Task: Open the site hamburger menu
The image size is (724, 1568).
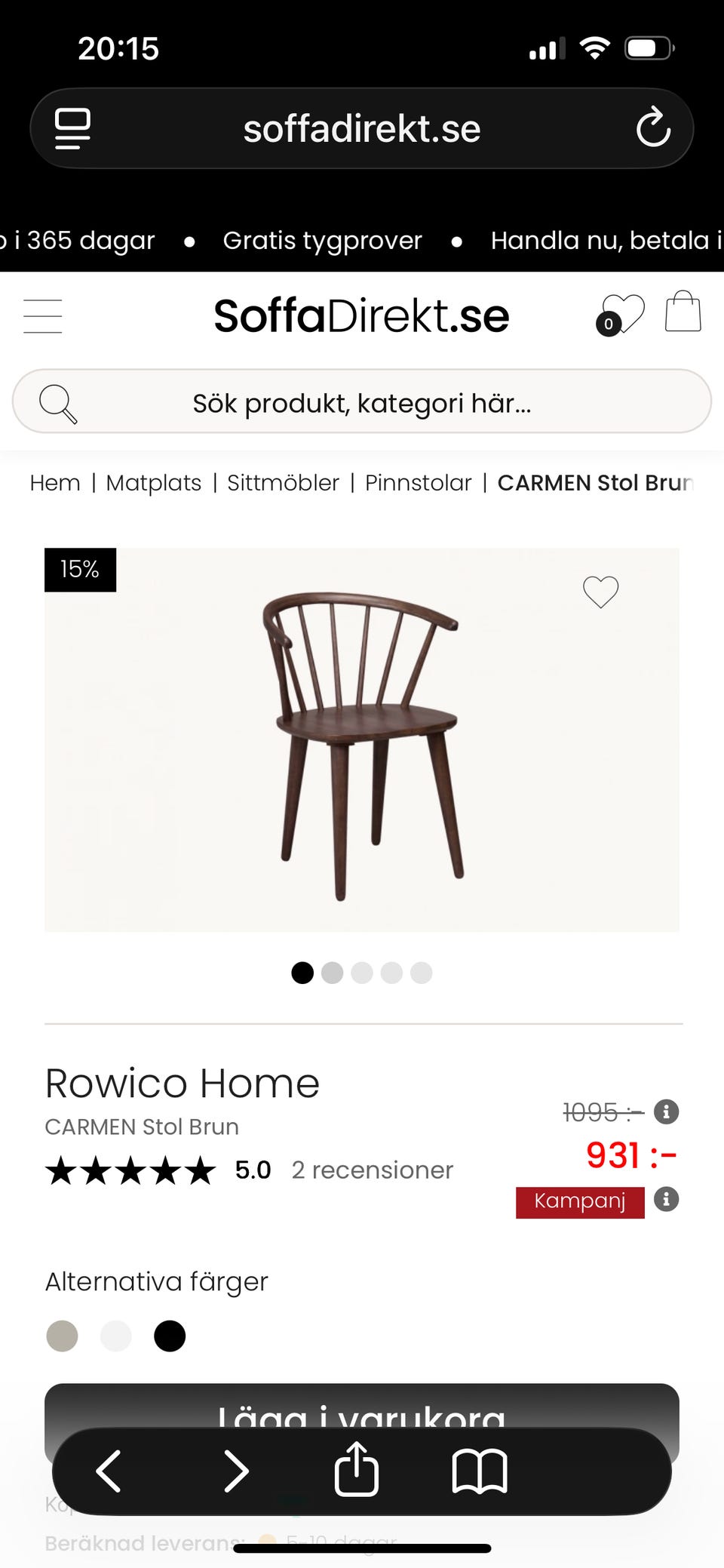Action: click(x=42, y=315)
